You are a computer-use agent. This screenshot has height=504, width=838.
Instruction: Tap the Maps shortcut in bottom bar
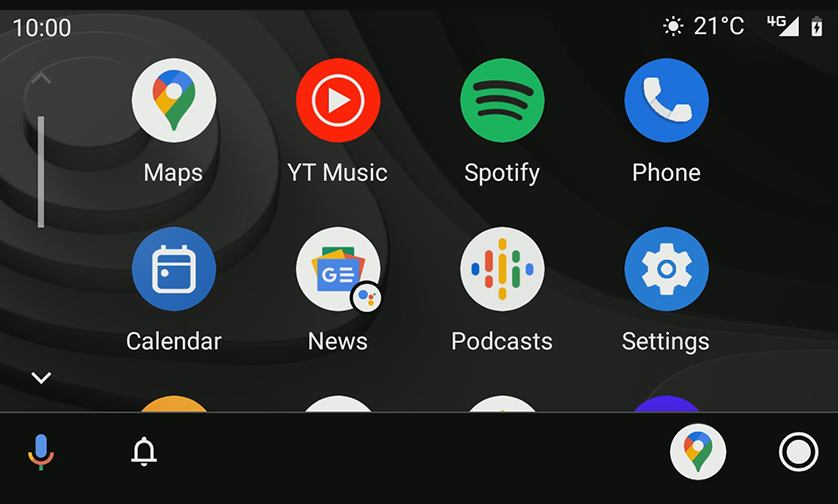[698, 452]
